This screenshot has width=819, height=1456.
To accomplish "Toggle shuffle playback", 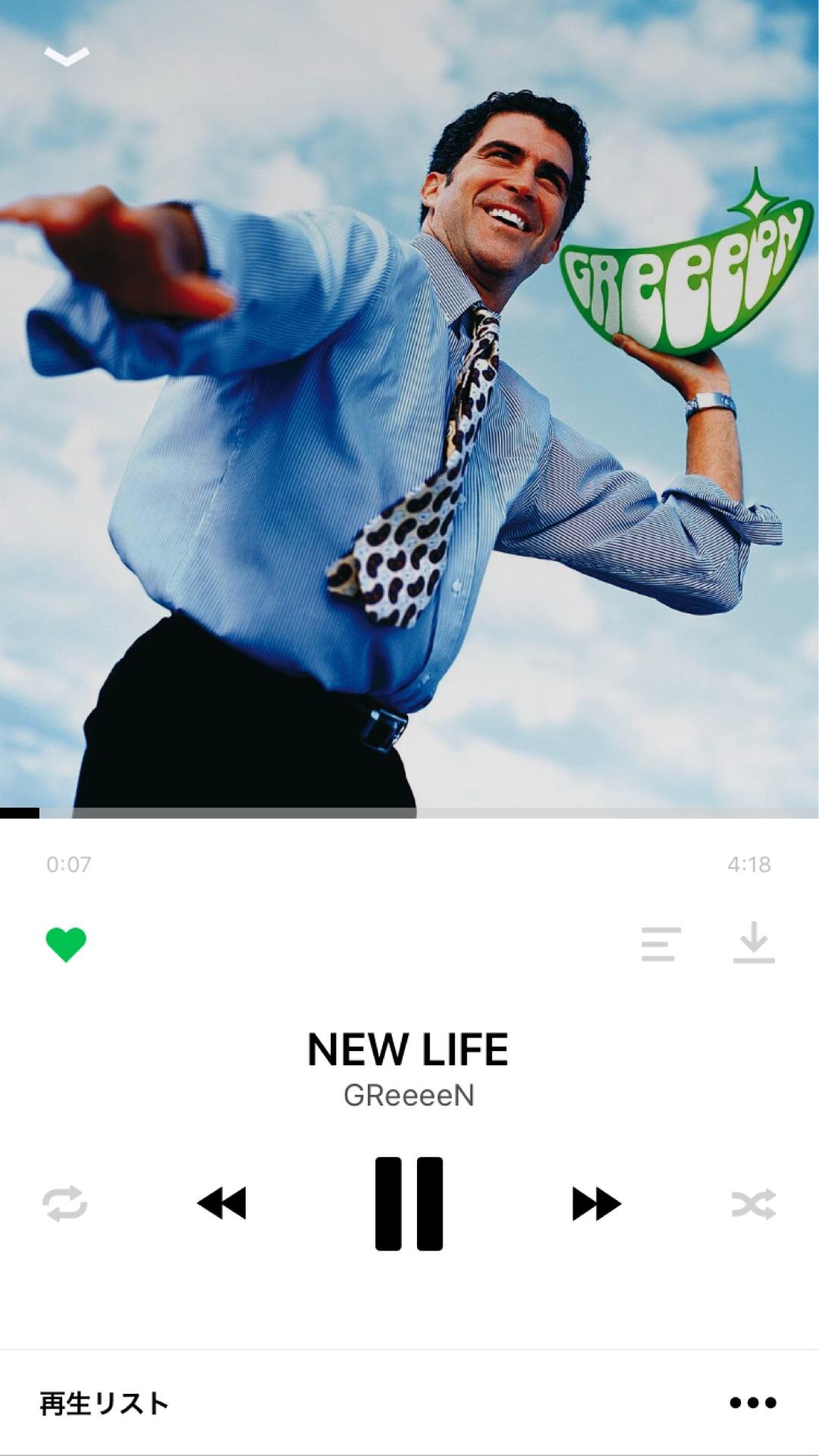I will [x=754, y=1203].
